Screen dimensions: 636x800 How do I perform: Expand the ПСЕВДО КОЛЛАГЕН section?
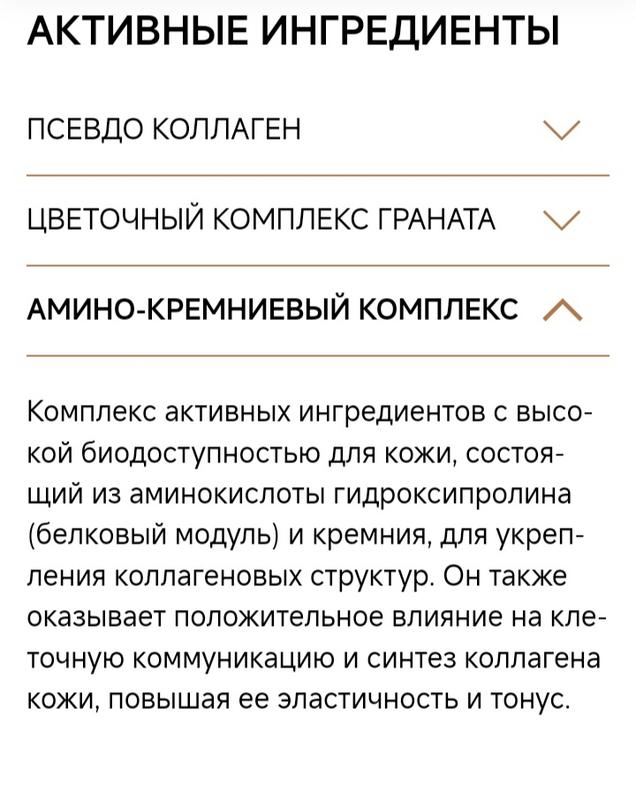pos(560,130)
